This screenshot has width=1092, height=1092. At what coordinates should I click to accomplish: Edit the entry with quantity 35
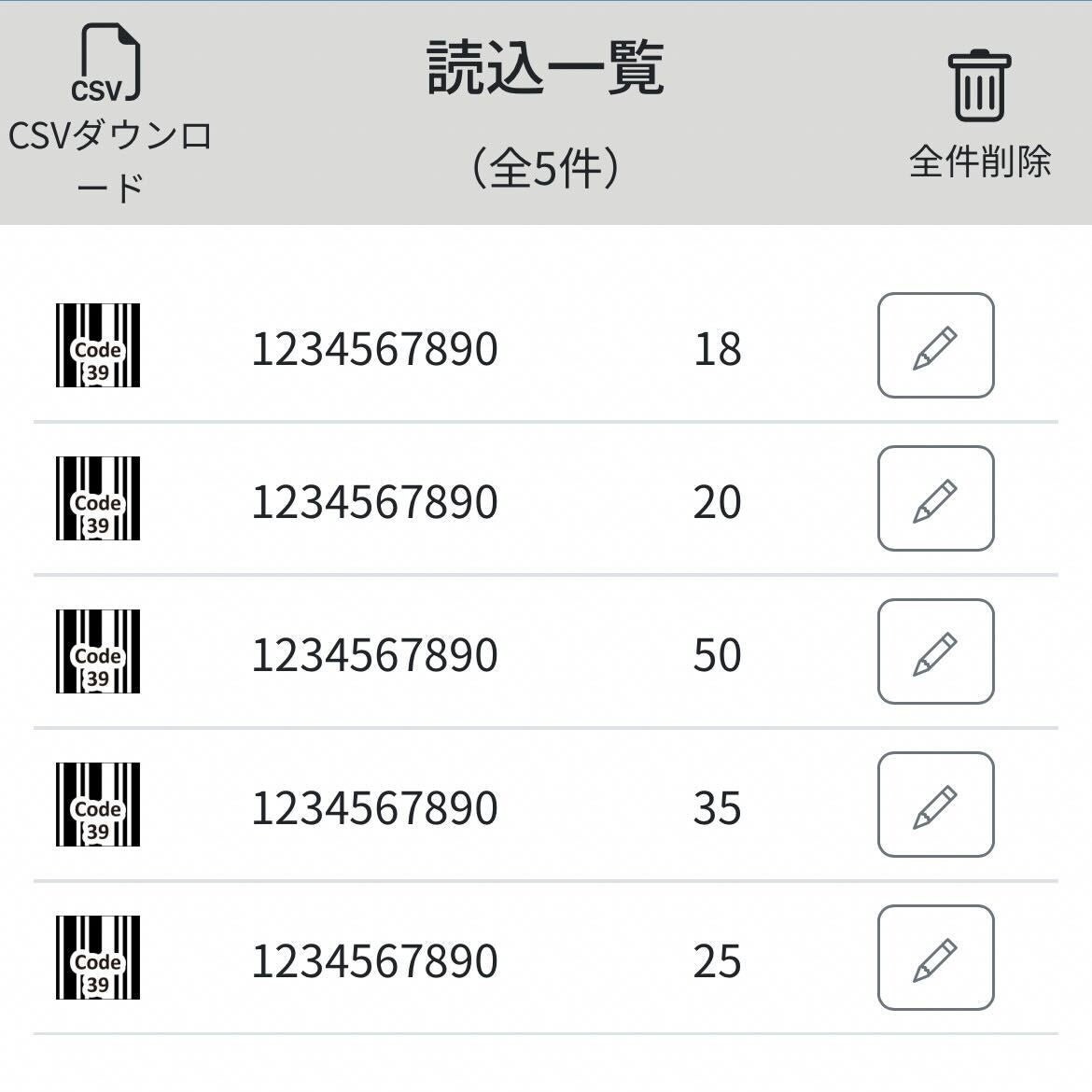(935, 805)
